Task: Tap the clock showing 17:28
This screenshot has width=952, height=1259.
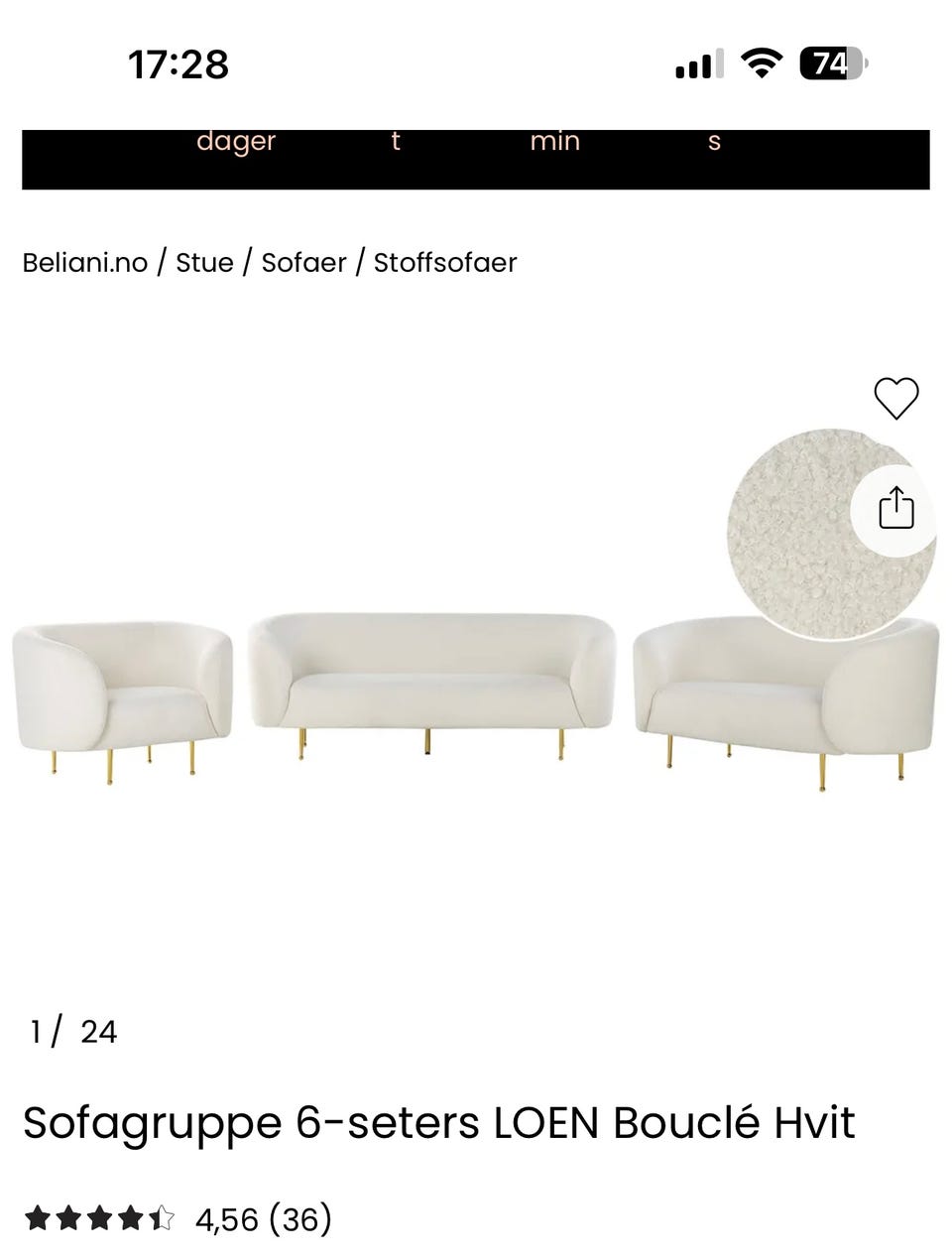Action: [x=179, y=64]
